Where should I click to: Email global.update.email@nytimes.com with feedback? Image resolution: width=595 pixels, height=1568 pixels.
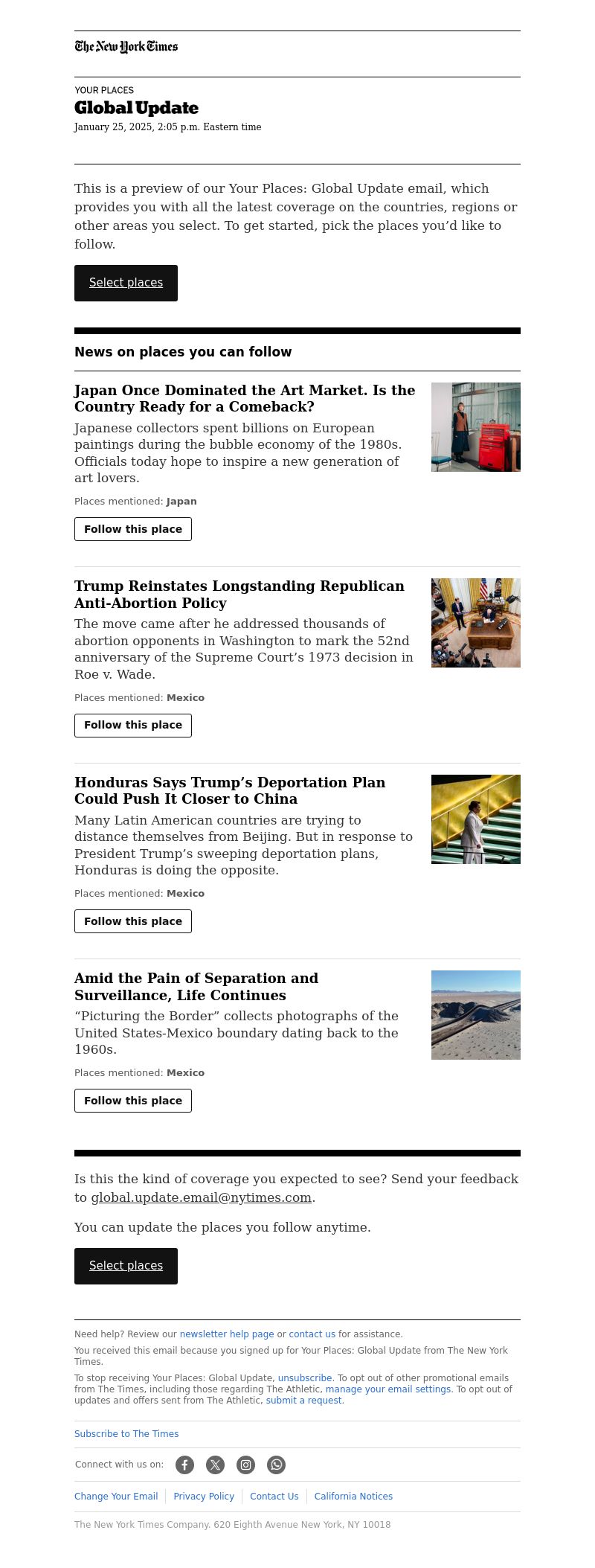[201, 1197]
